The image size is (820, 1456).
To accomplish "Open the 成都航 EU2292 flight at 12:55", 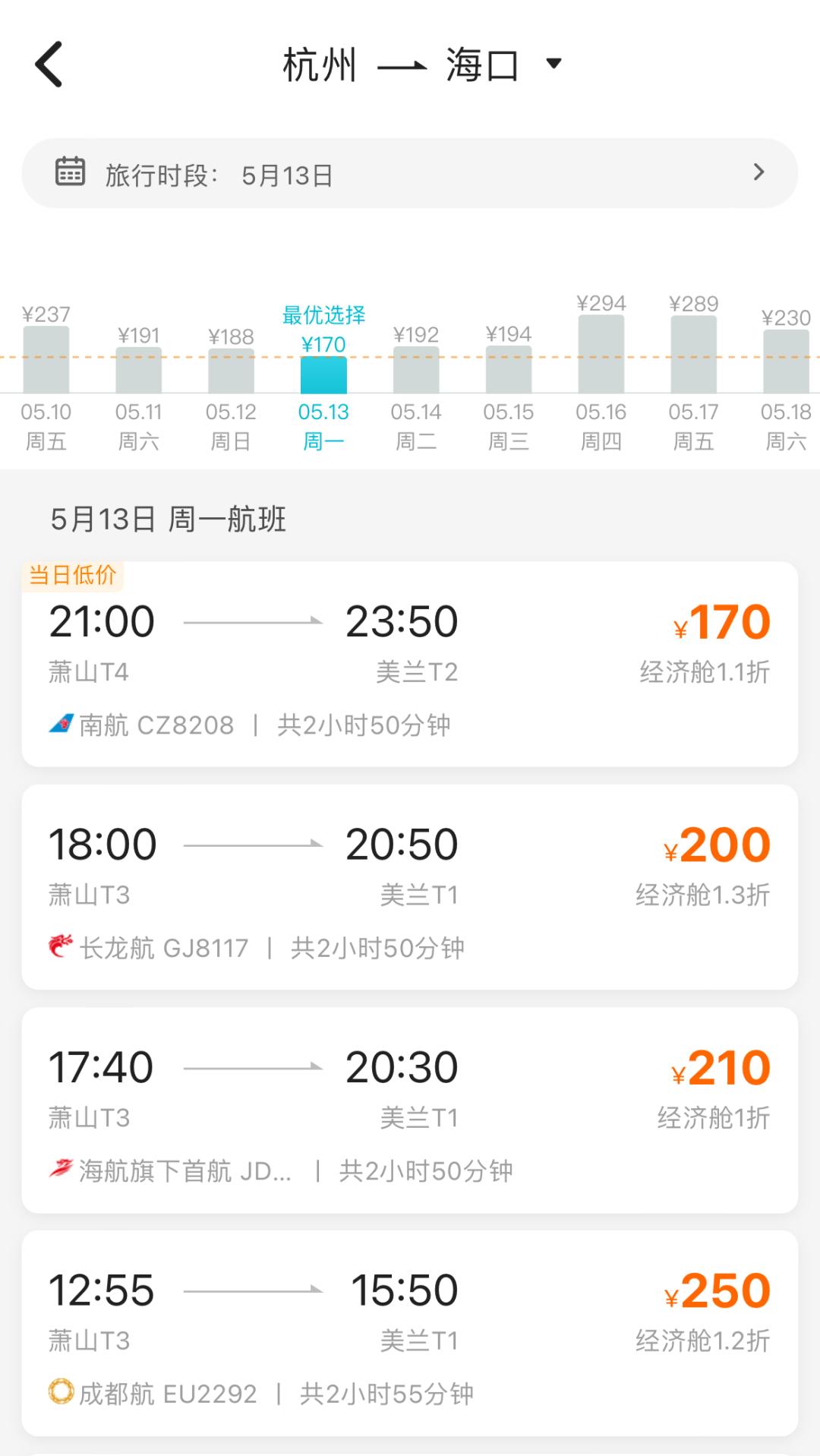I will coord(410,1333).
